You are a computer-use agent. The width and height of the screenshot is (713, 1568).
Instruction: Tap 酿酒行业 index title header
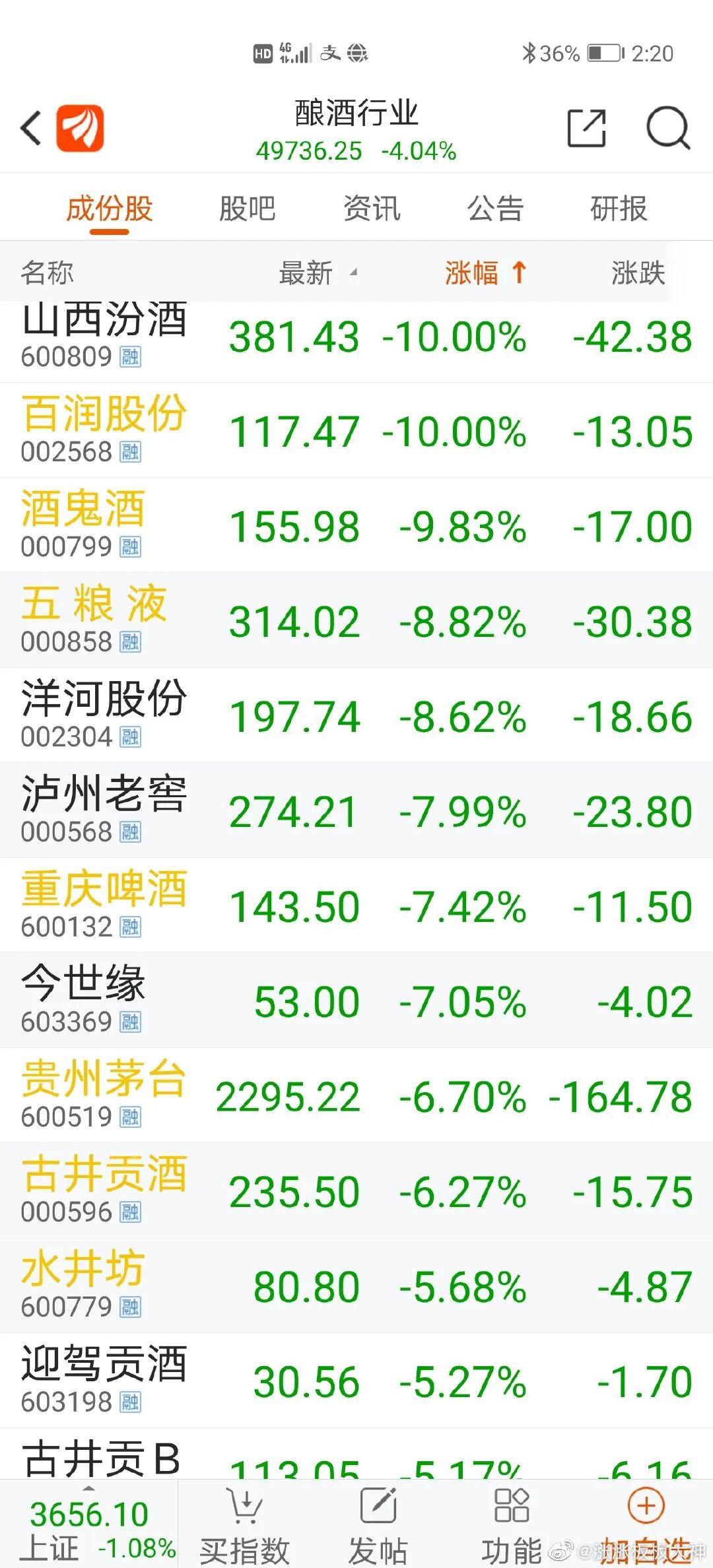pos(356,114)
